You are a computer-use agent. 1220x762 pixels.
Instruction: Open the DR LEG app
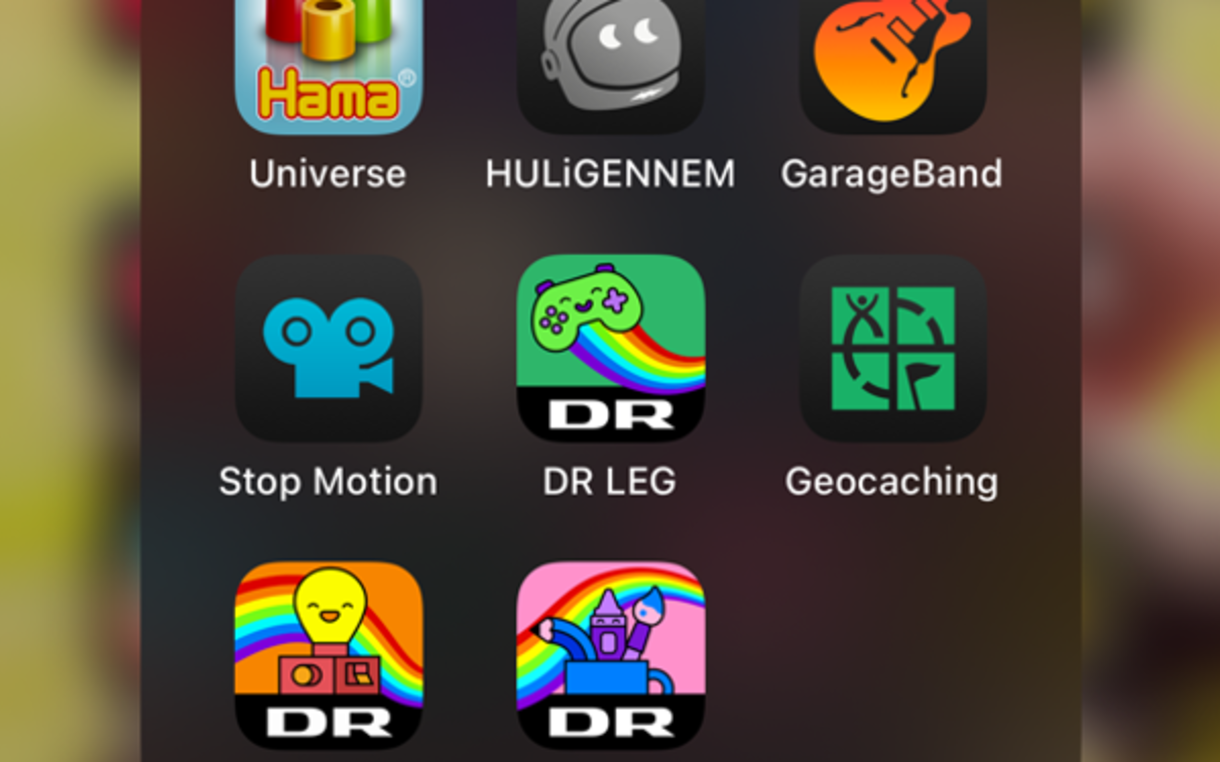(x=610, y=347)
